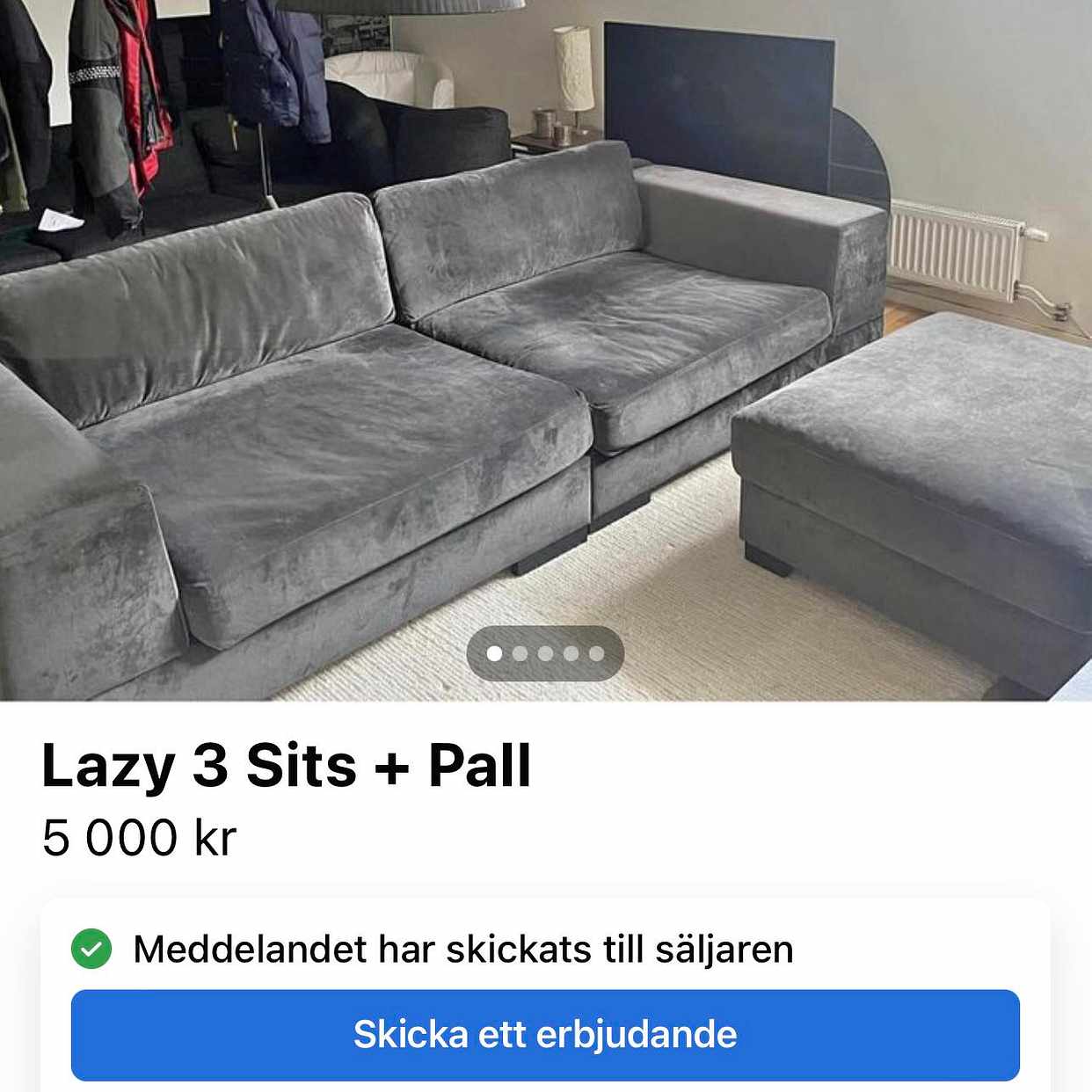Open the sofa listing photo
The width and height of the screenshot is (1092, 1092).
545,352
